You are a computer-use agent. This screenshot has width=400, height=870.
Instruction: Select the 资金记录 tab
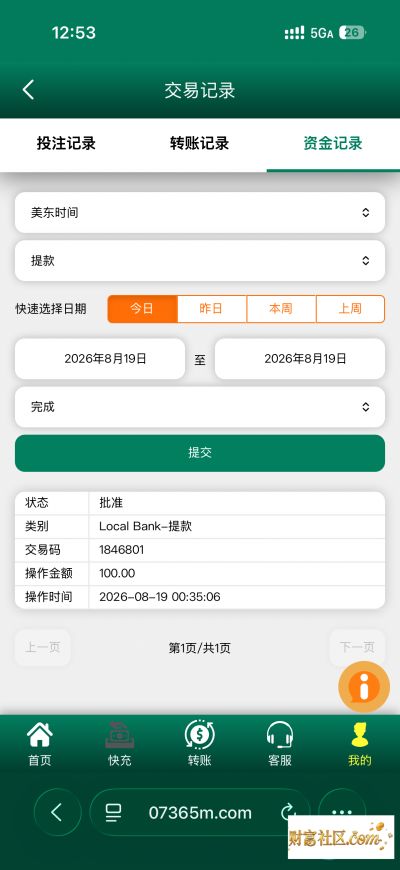(x=333, y=144)
